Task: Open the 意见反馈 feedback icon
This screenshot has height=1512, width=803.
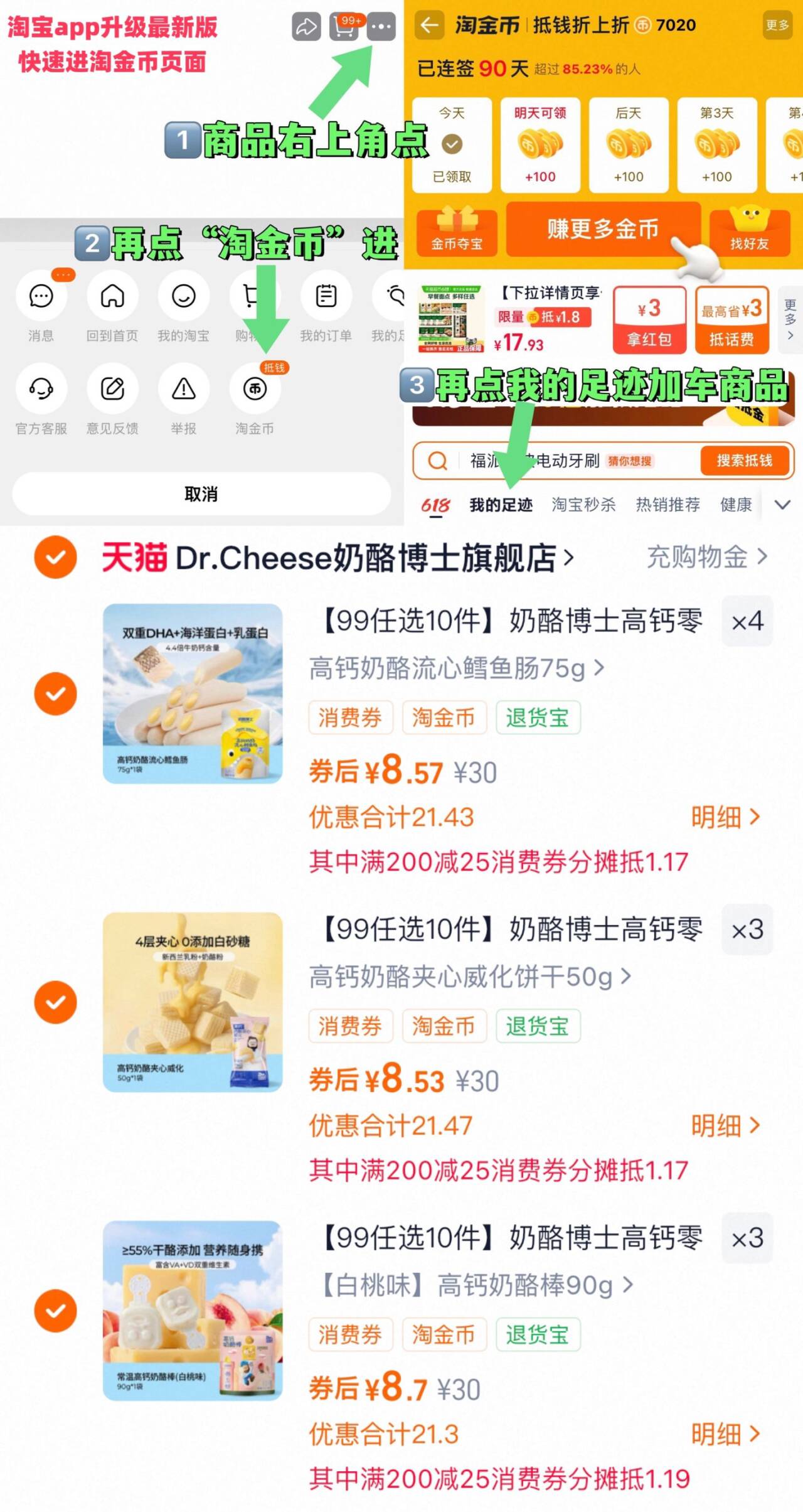Action: pos(112,389)
